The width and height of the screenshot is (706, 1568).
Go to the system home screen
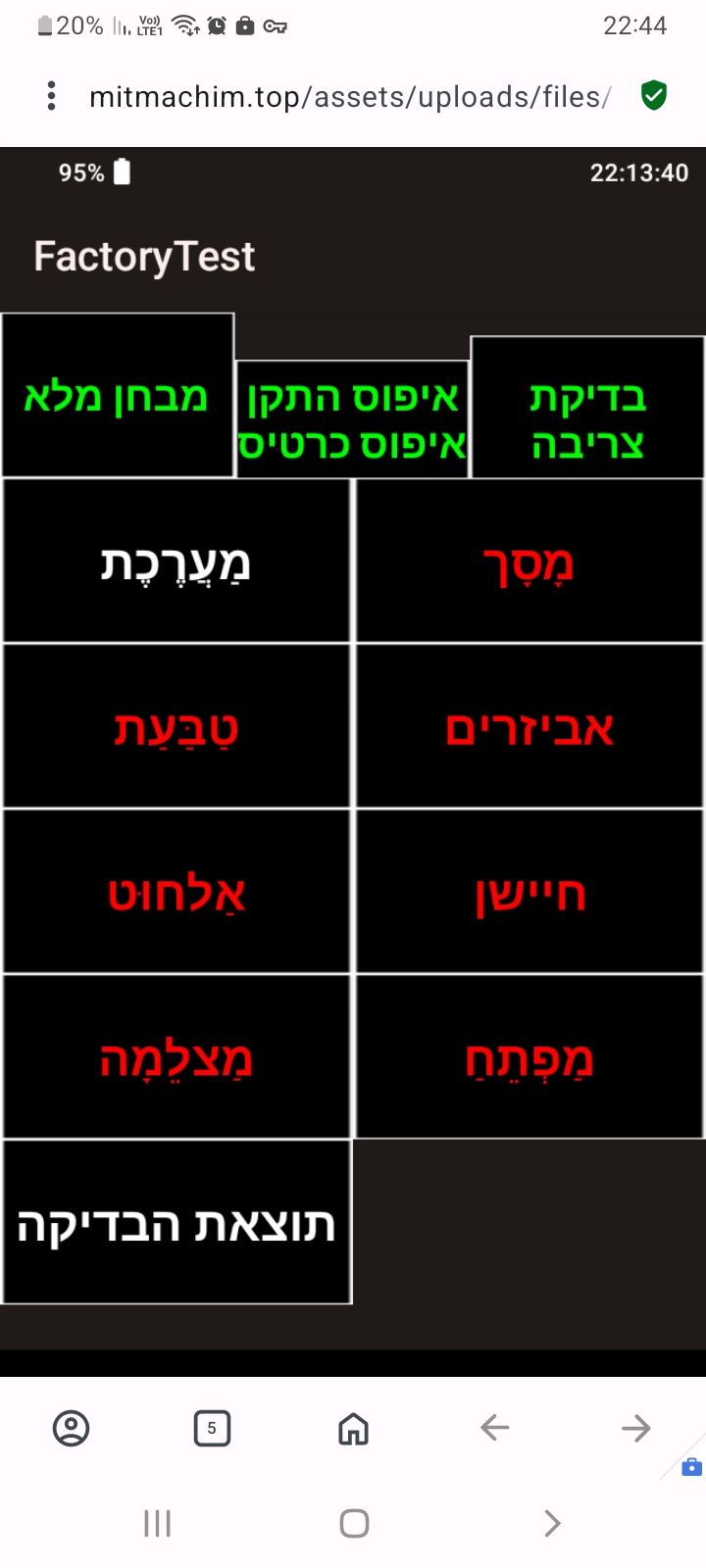[x=354, y=1523]
